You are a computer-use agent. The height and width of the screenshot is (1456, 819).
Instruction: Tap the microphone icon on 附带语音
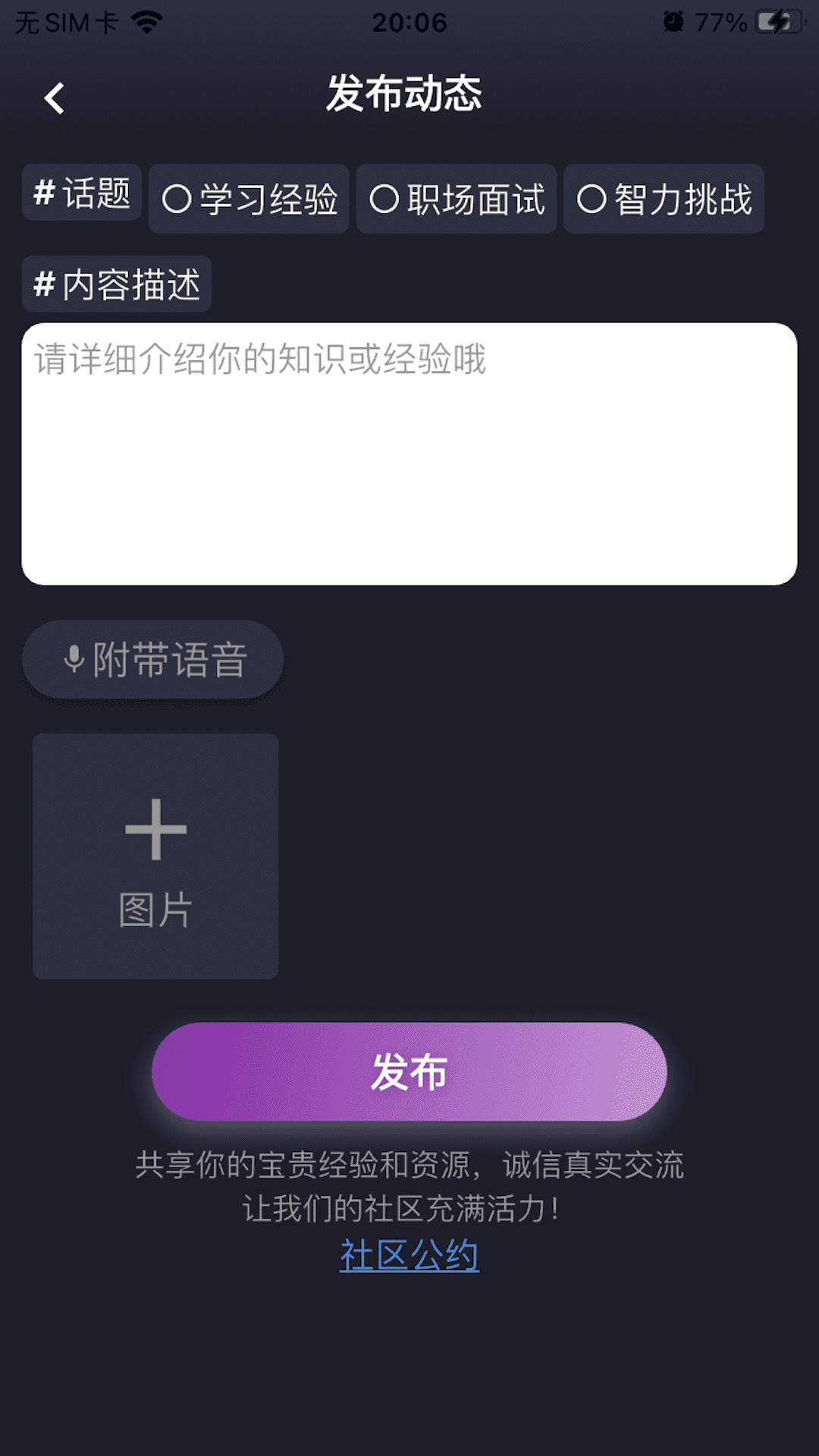(74, 658)
